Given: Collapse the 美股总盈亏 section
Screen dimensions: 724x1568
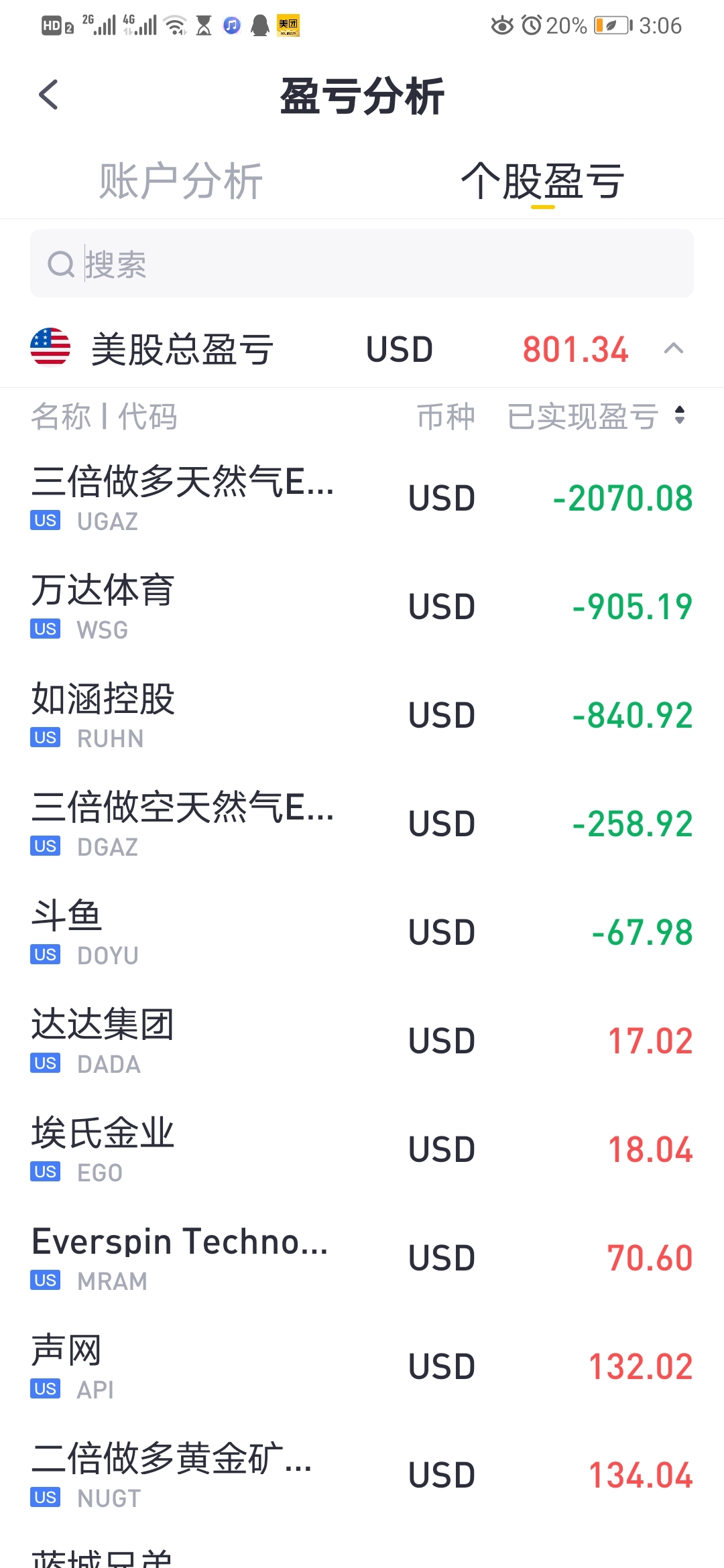Looking at the screenshot, I should pos(674,348).
